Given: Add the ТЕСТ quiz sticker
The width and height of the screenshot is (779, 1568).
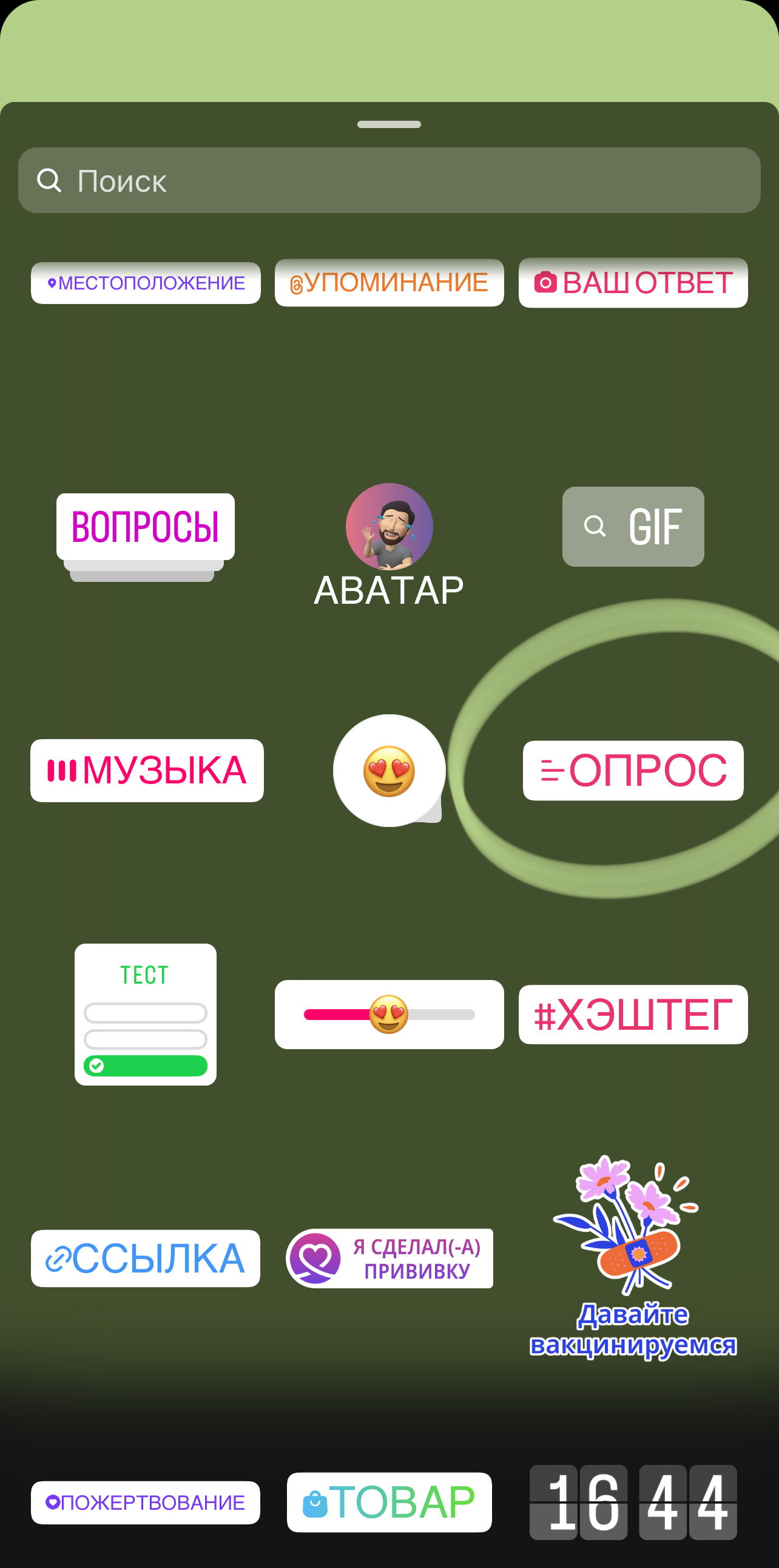Looking at the screenshot, I should (x=146, y=1014).
